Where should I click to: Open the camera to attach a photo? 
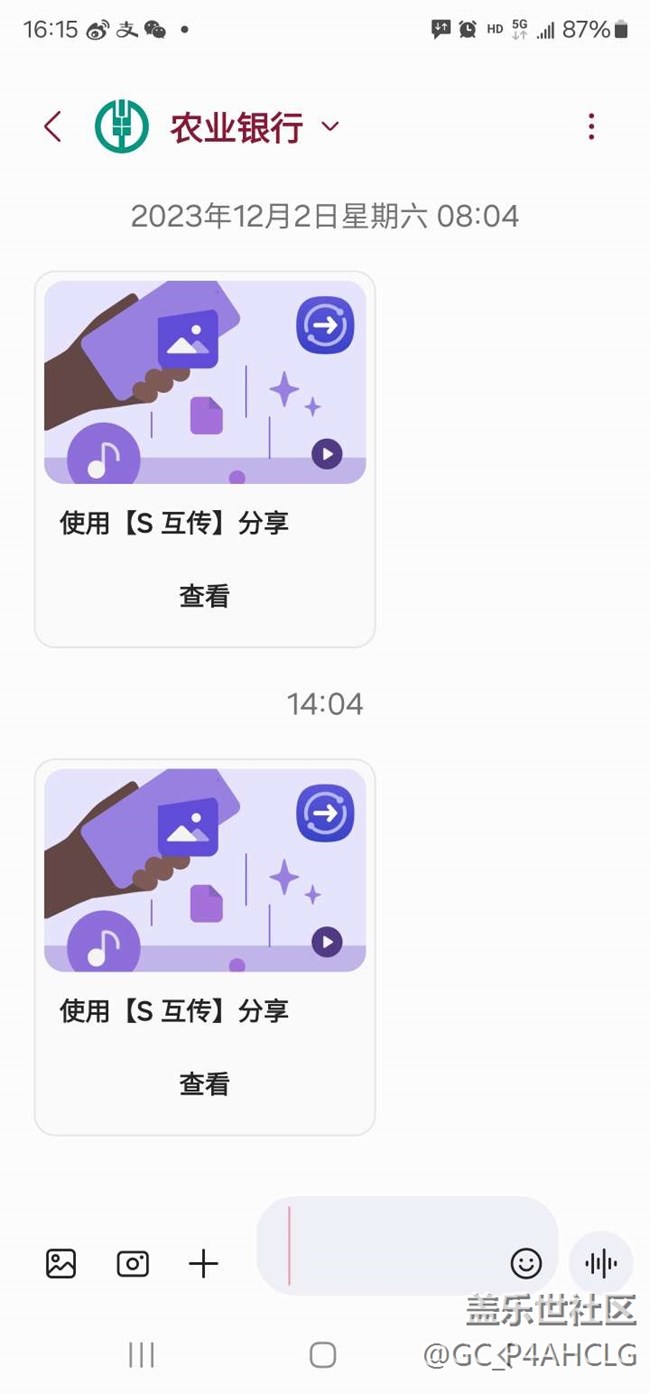tap(133, 1264)
